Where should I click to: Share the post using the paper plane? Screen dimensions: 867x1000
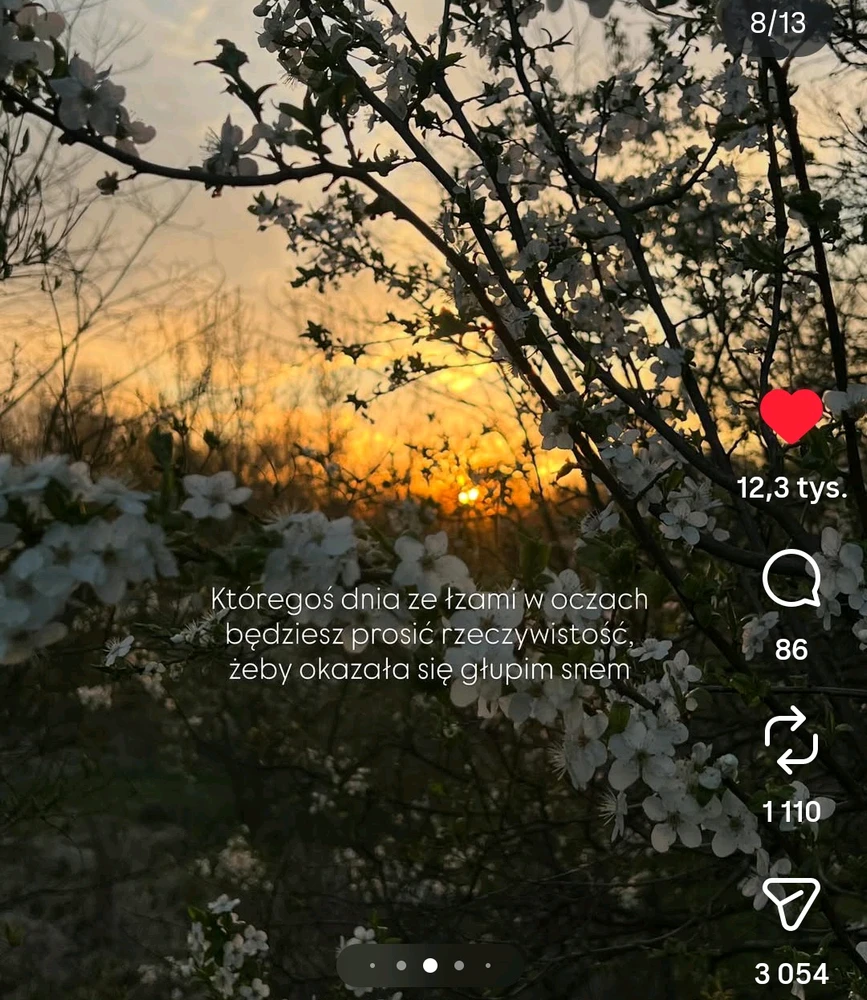pos(791,903)
